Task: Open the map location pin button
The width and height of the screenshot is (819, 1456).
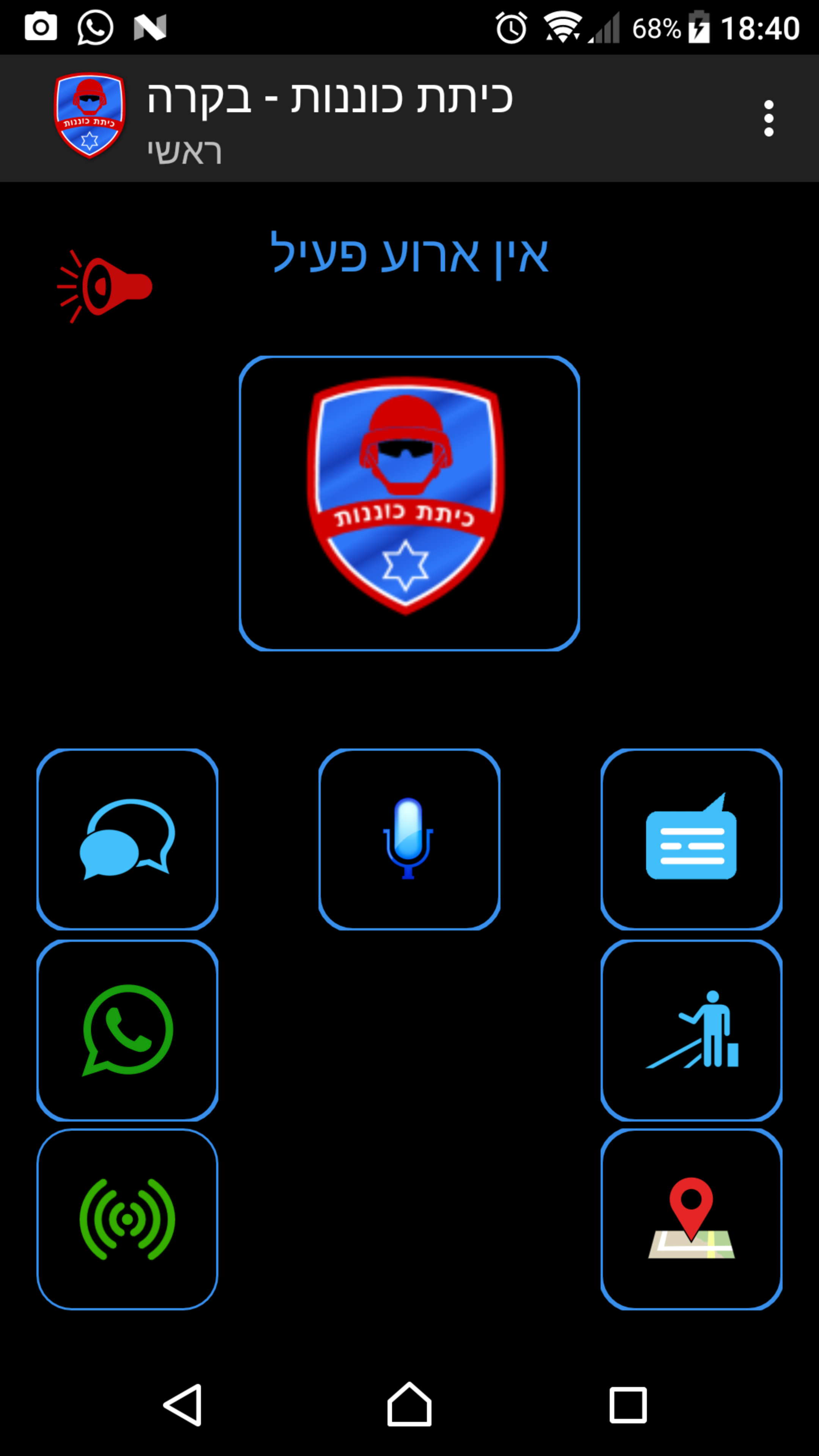Action: point(691,1219)
